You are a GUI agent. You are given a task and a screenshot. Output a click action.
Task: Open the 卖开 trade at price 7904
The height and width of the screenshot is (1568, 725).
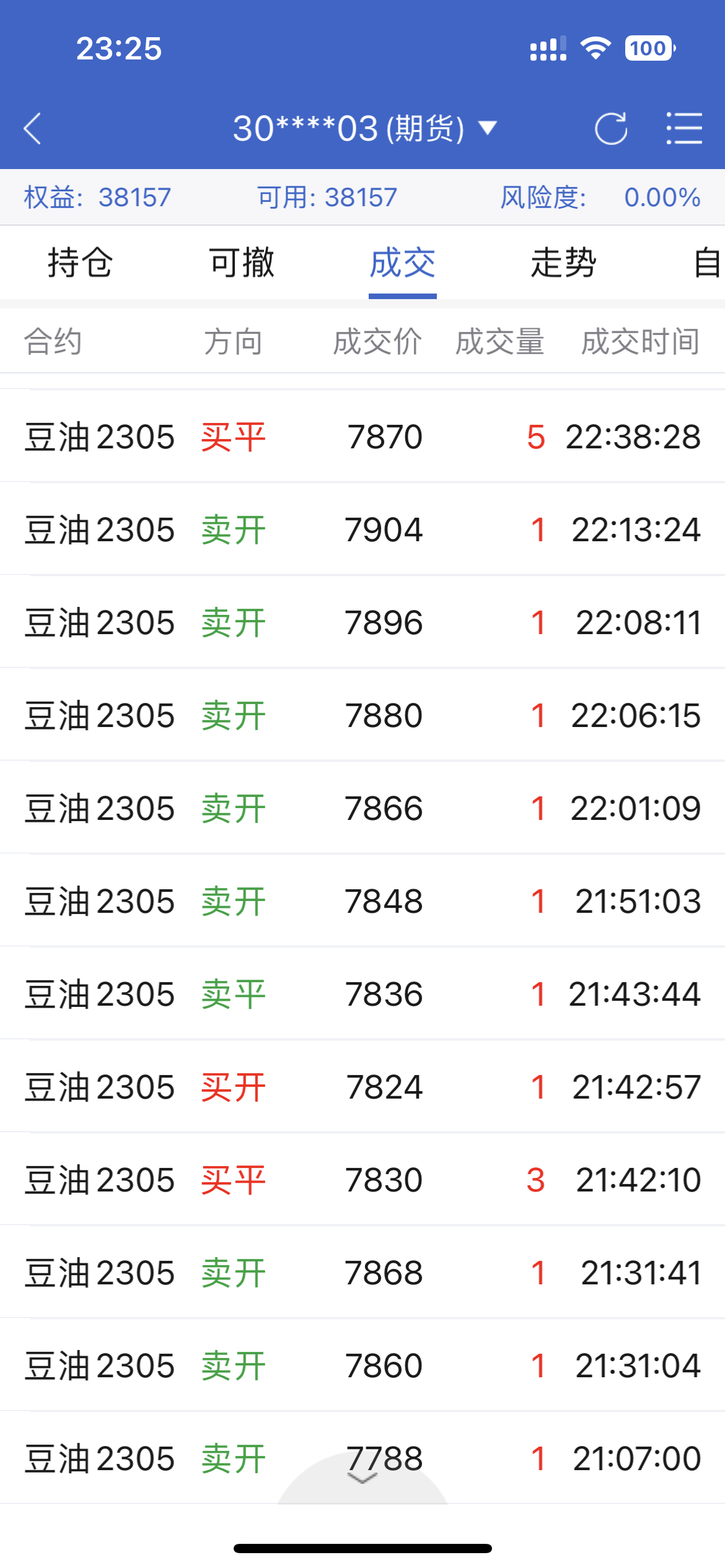tap(362, 529)
